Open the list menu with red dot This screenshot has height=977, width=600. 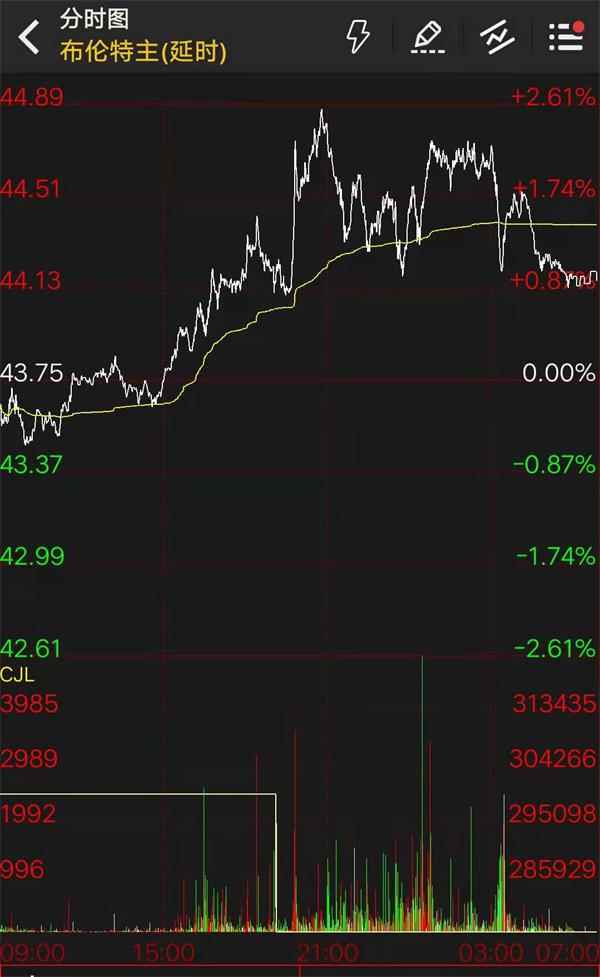click(566, 37)
